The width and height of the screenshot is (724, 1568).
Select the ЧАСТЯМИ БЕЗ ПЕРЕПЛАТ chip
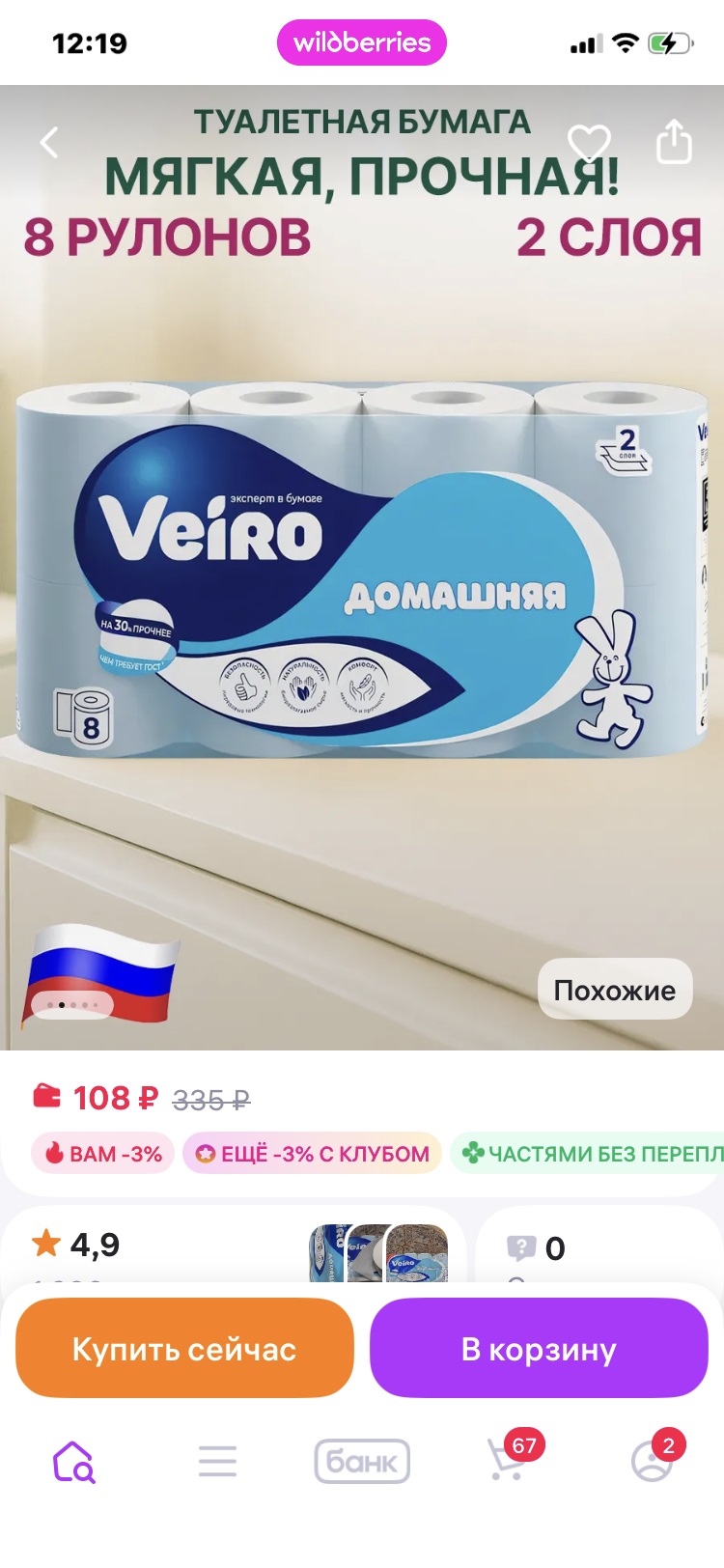point(591,1154)
